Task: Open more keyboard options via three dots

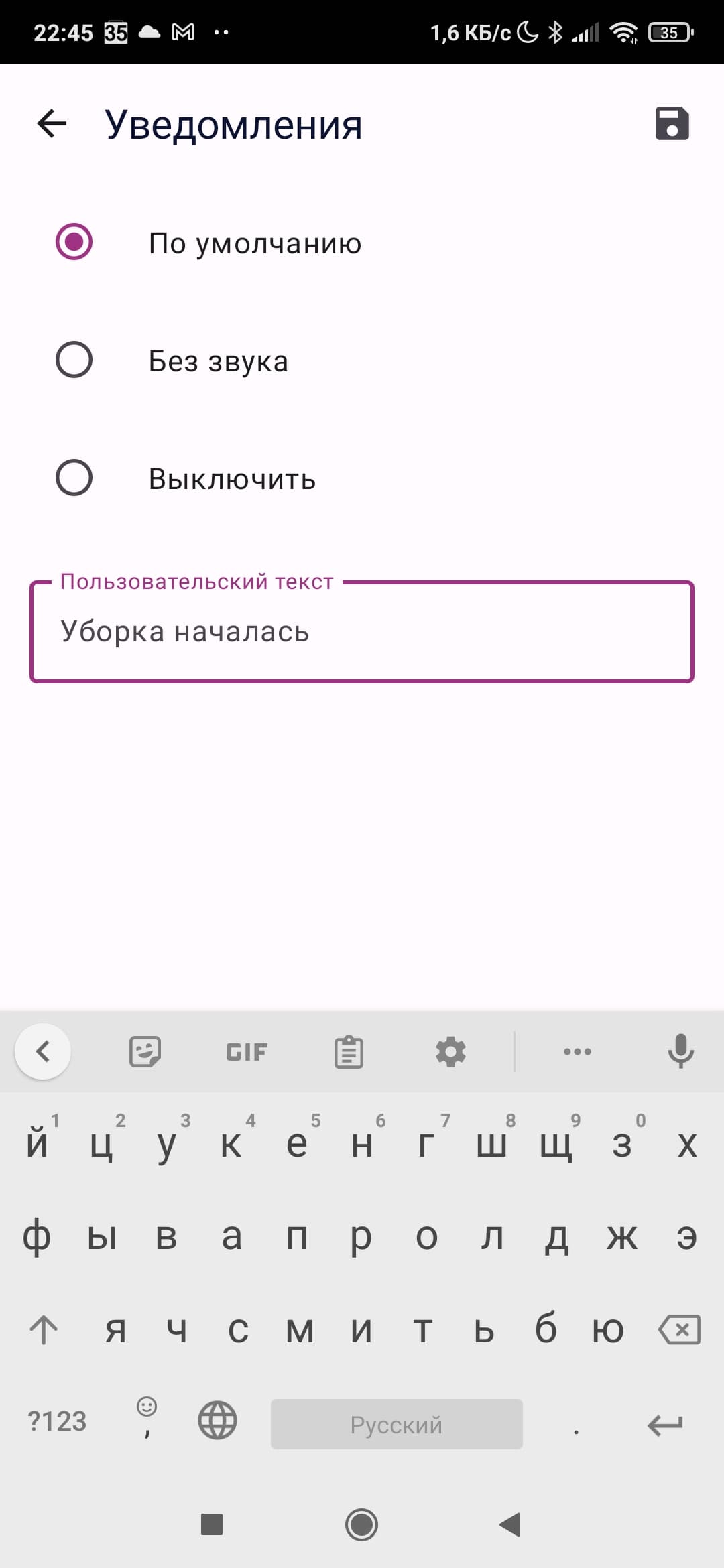Action: pyautogui.click(x=577, y=1052)
